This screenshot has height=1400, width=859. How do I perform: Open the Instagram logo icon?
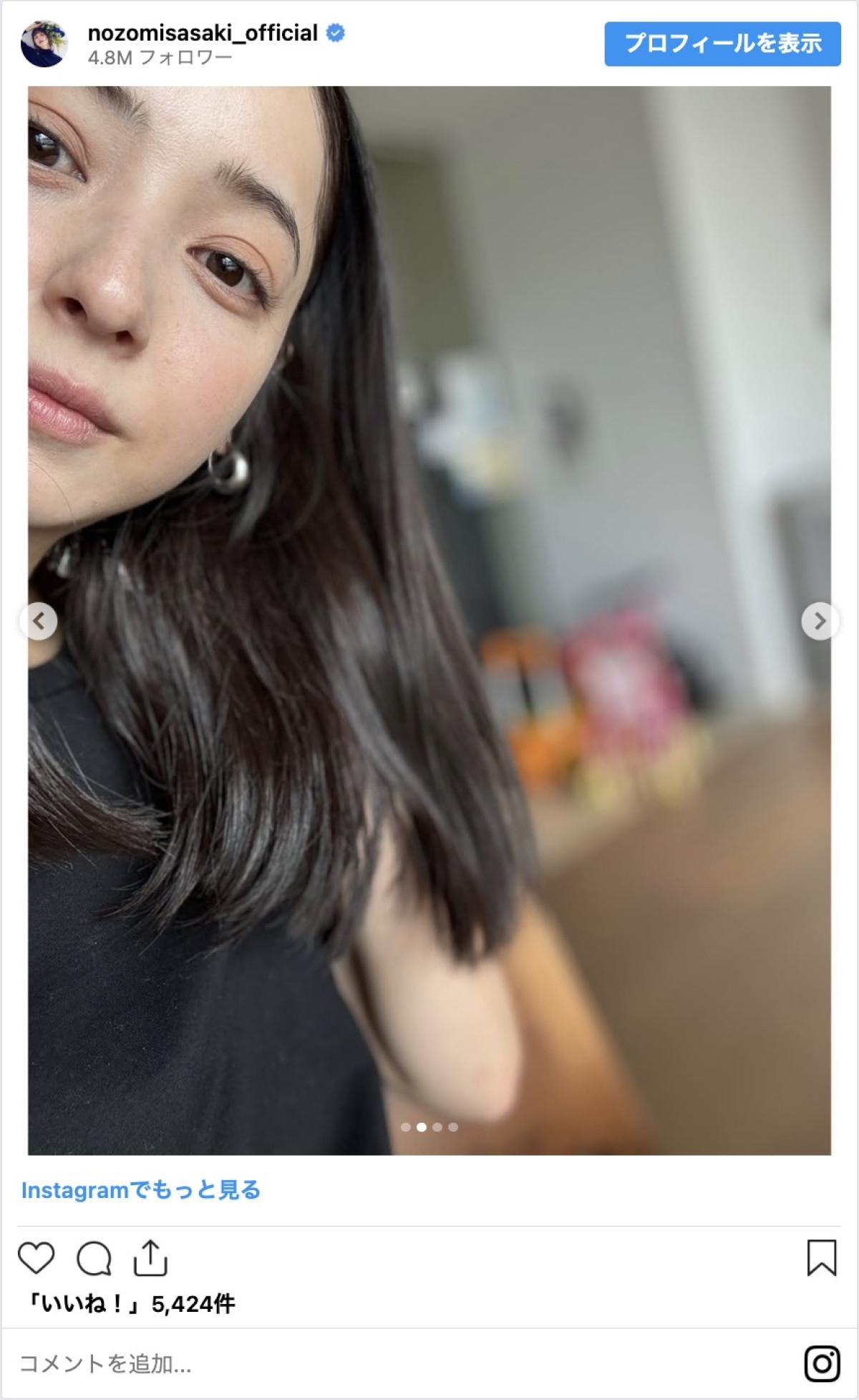coord(822,1363)
